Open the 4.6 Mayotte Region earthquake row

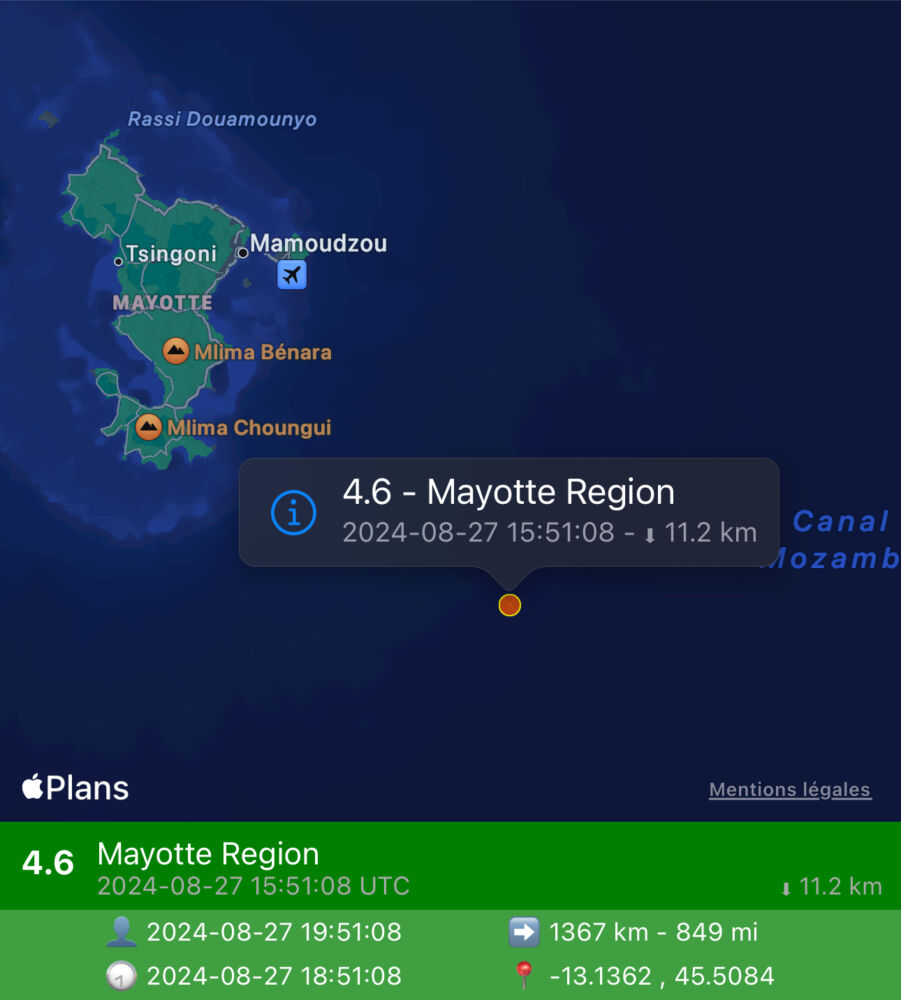pyautogui.click(x=450, y=866)
